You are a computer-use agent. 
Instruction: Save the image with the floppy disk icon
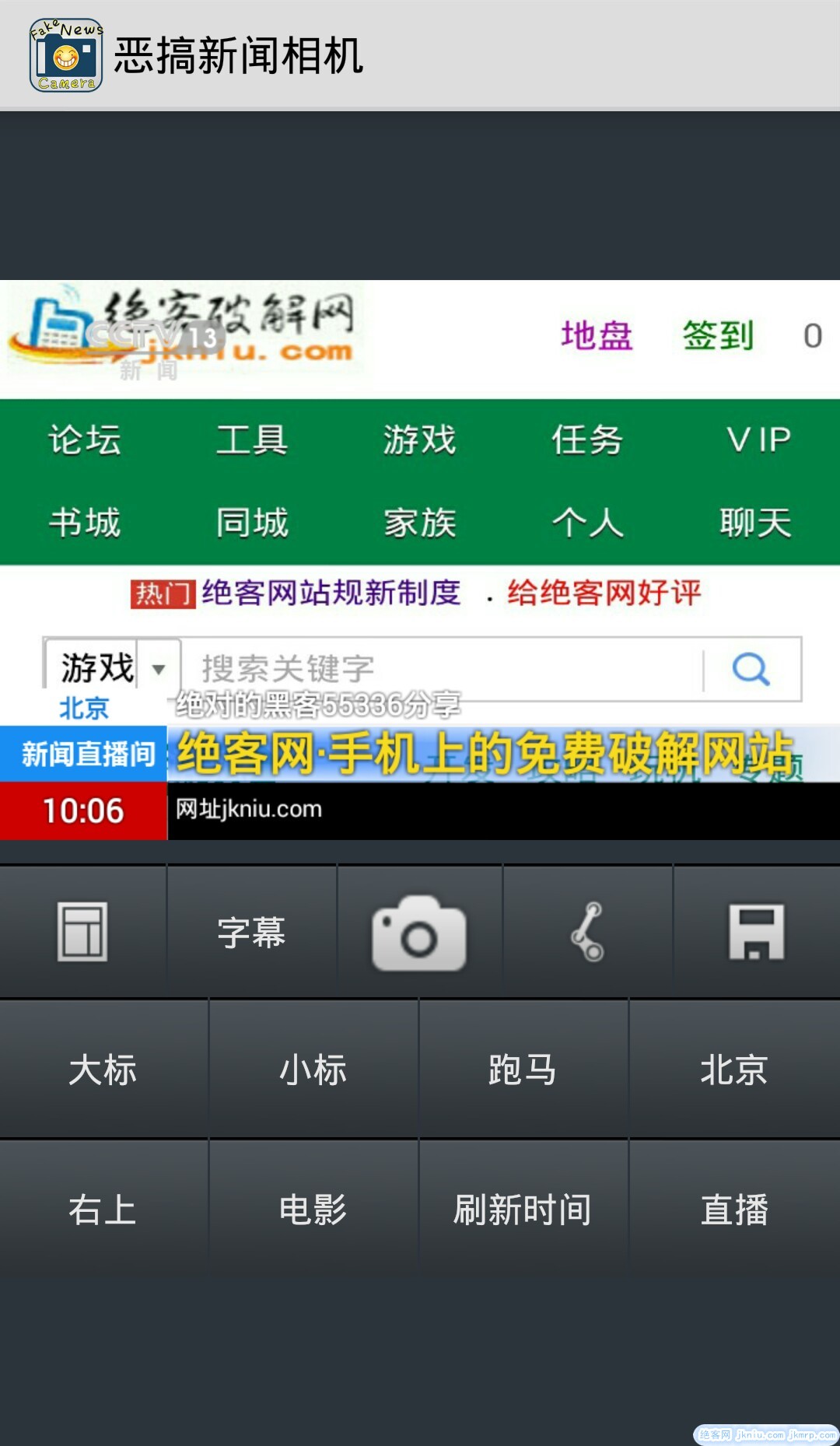(x=756, y=932)
